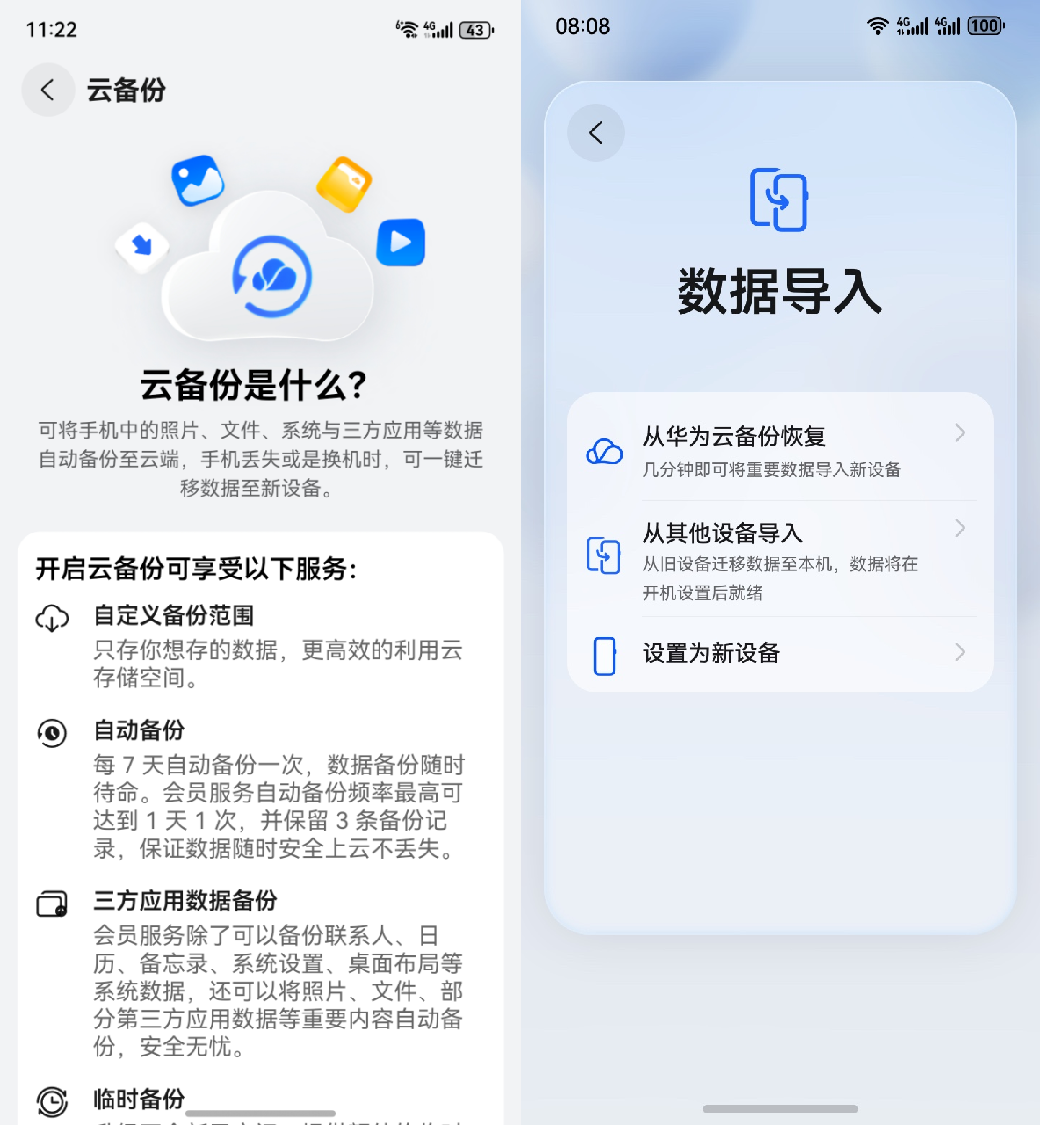Go back from the 云备份 page

point(47,90)
